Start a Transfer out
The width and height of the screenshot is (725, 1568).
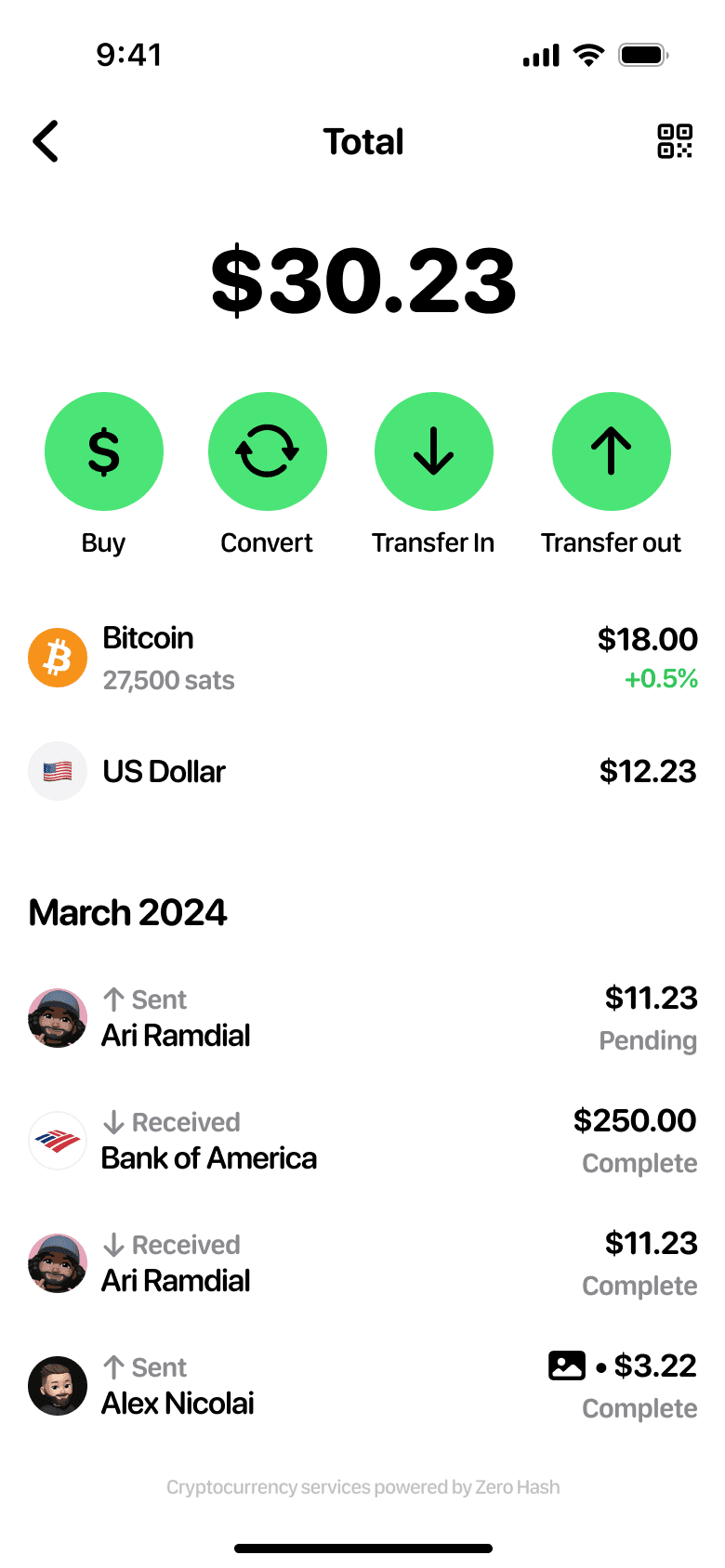611,451
